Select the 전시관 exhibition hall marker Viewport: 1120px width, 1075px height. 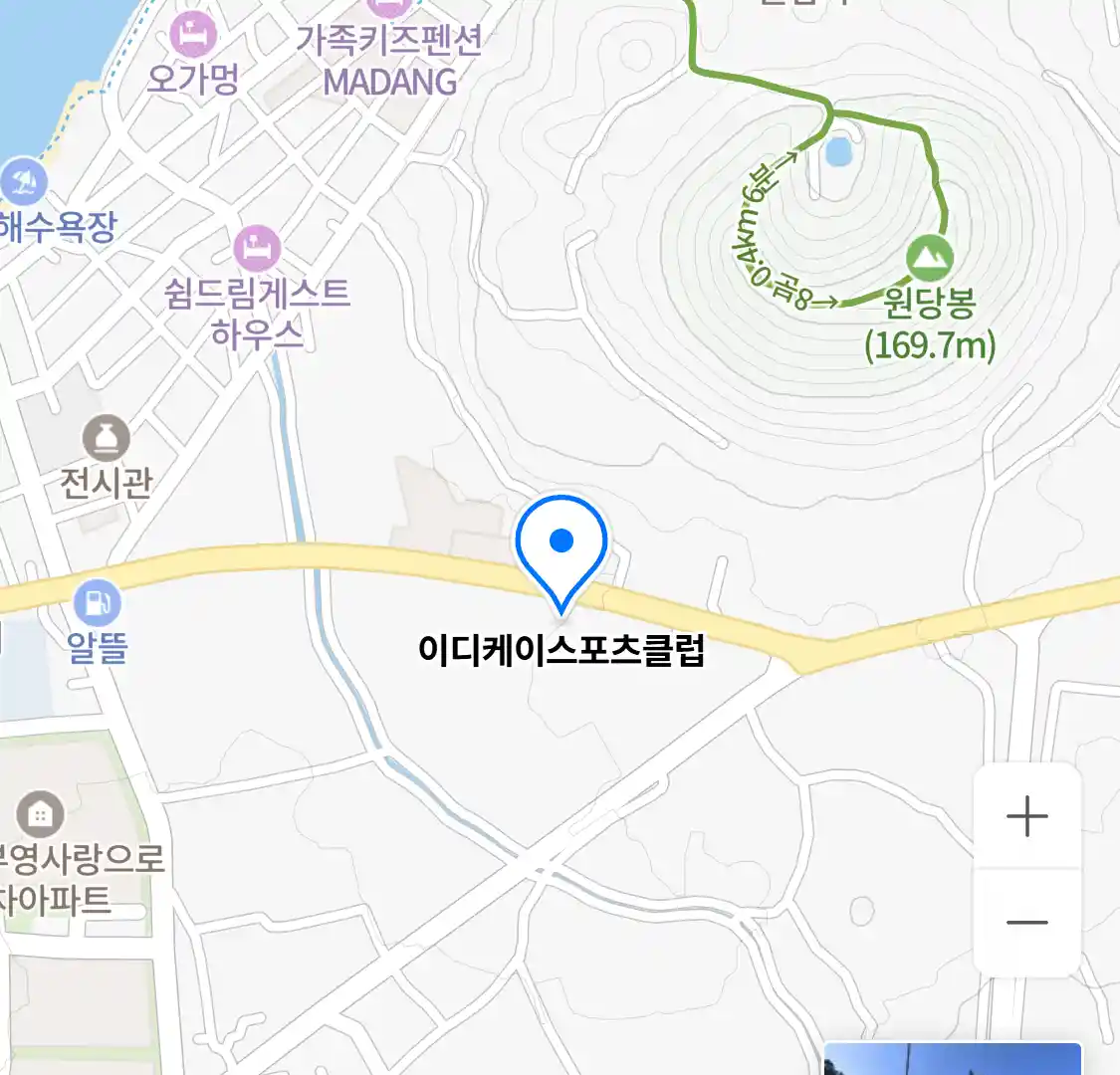[x=106, y=438]
